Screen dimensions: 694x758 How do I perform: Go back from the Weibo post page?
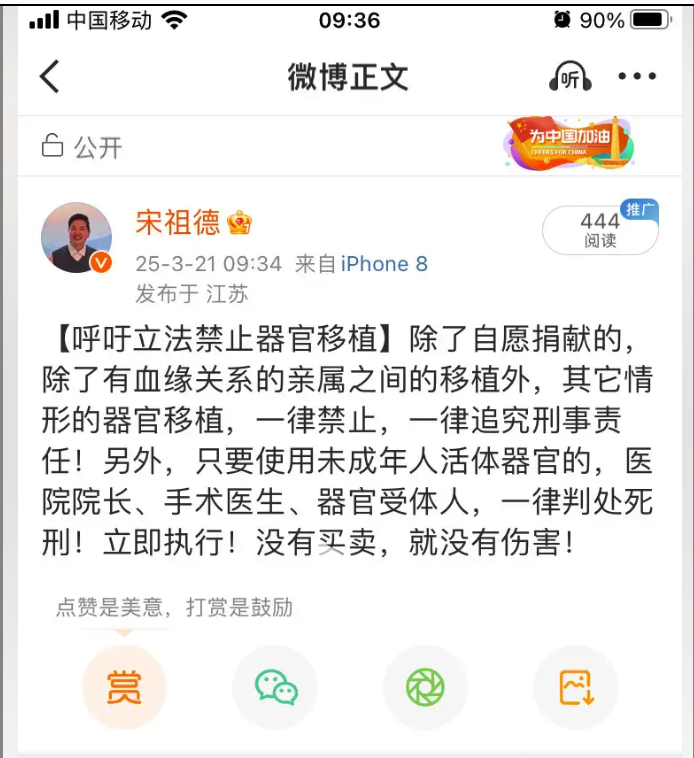pos(50,77)
